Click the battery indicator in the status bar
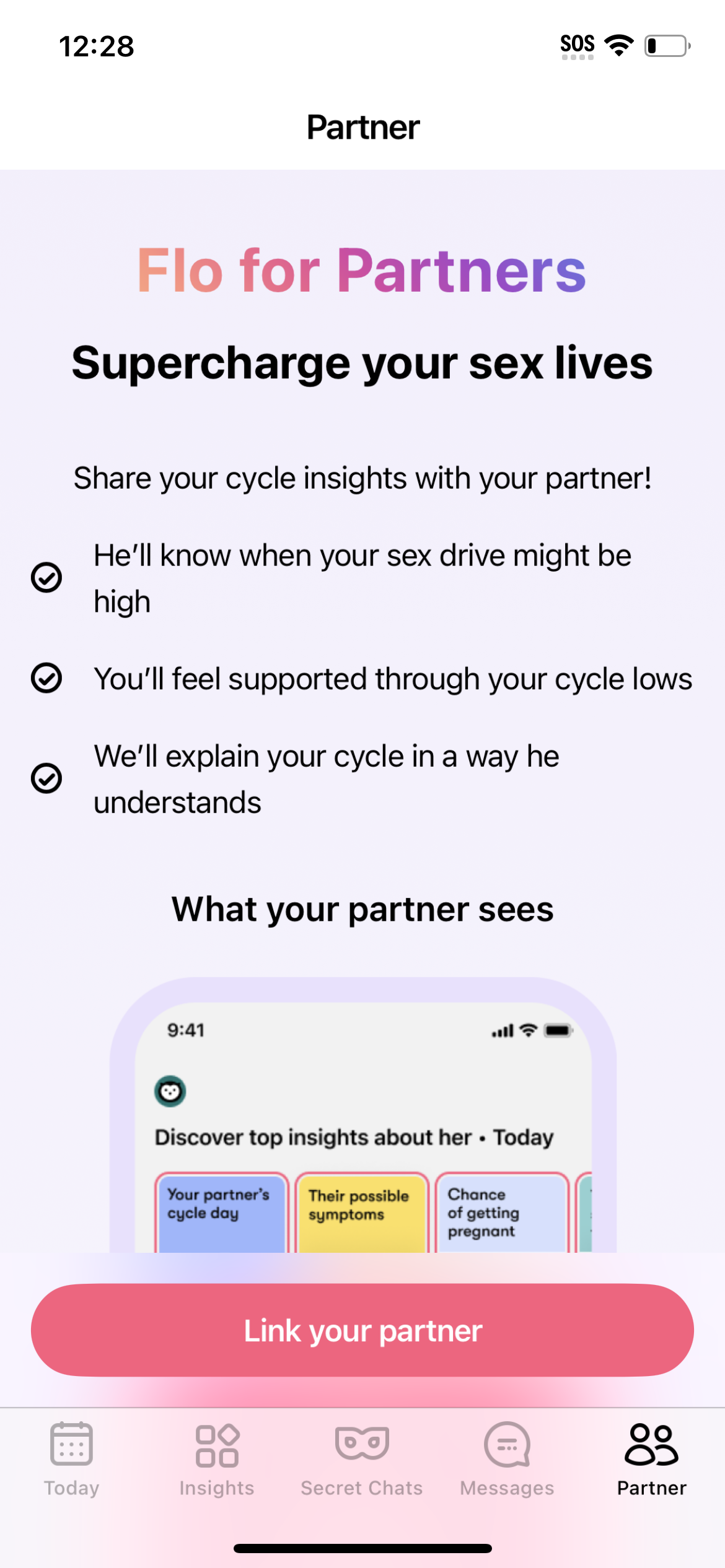The image size is (725, 1568). (x=664, y=46)
